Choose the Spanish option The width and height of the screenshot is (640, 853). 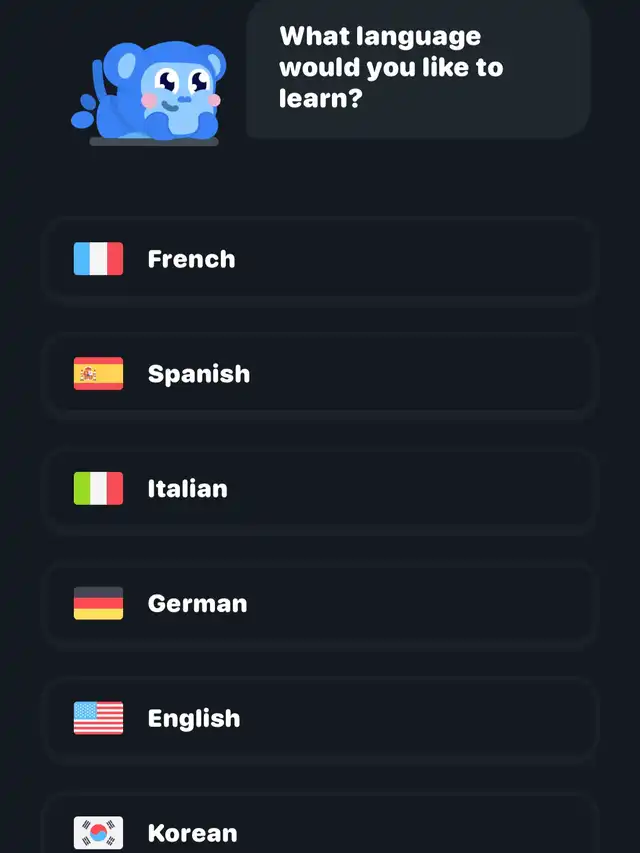(320, 374)
